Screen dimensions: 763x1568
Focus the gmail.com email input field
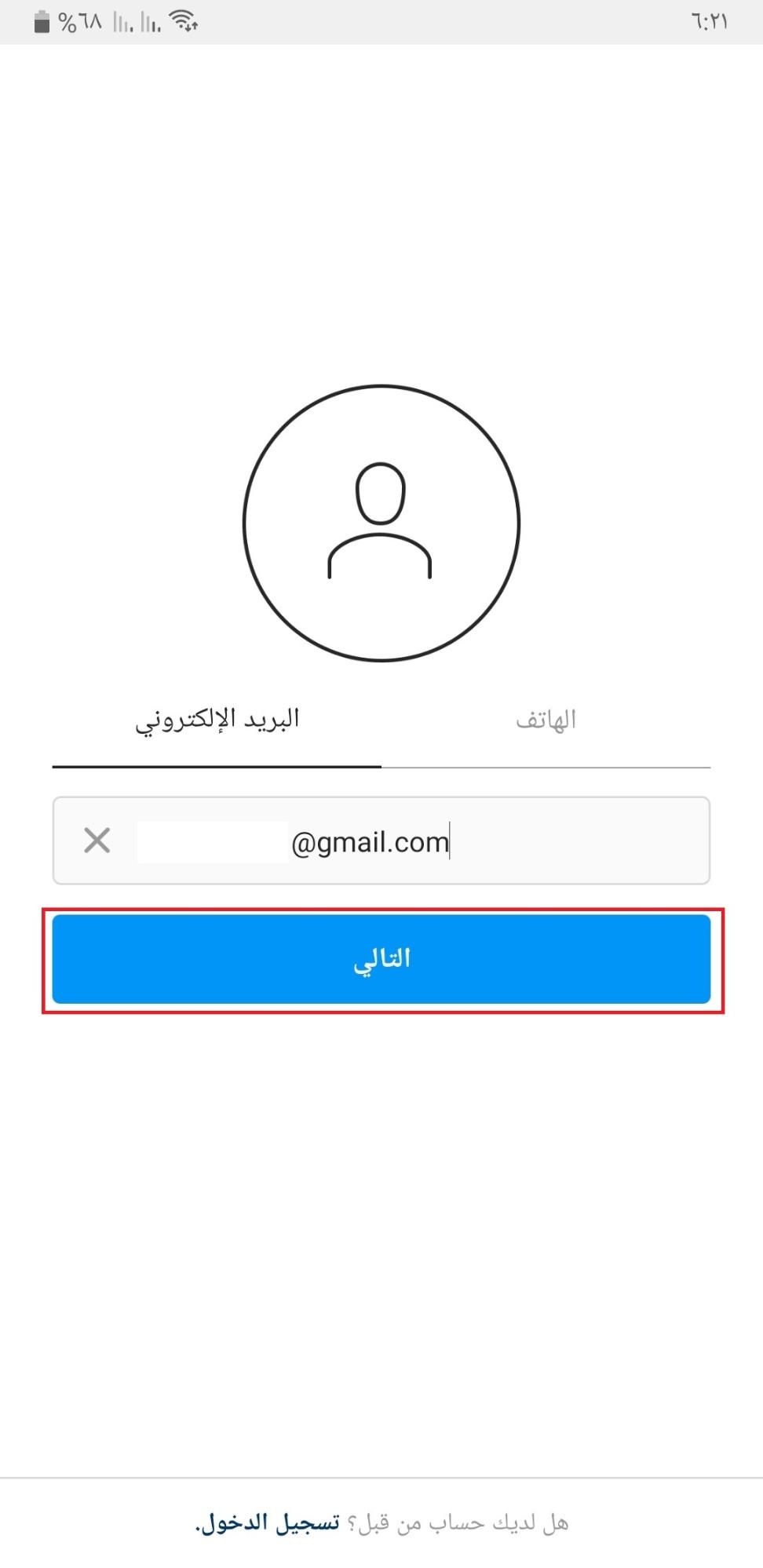408,841
